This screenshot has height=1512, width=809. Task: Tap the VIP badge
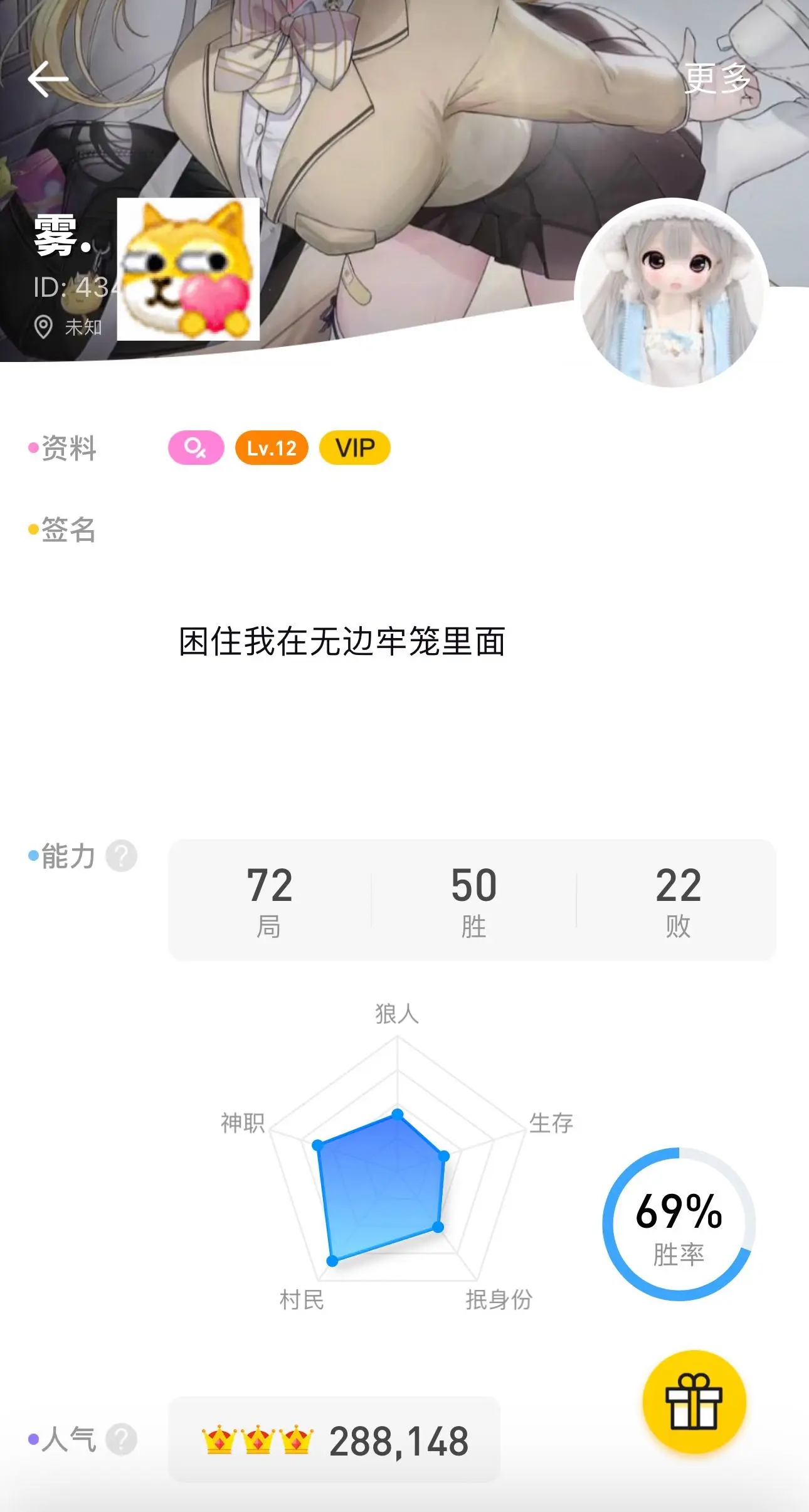(x=354, y=448)
